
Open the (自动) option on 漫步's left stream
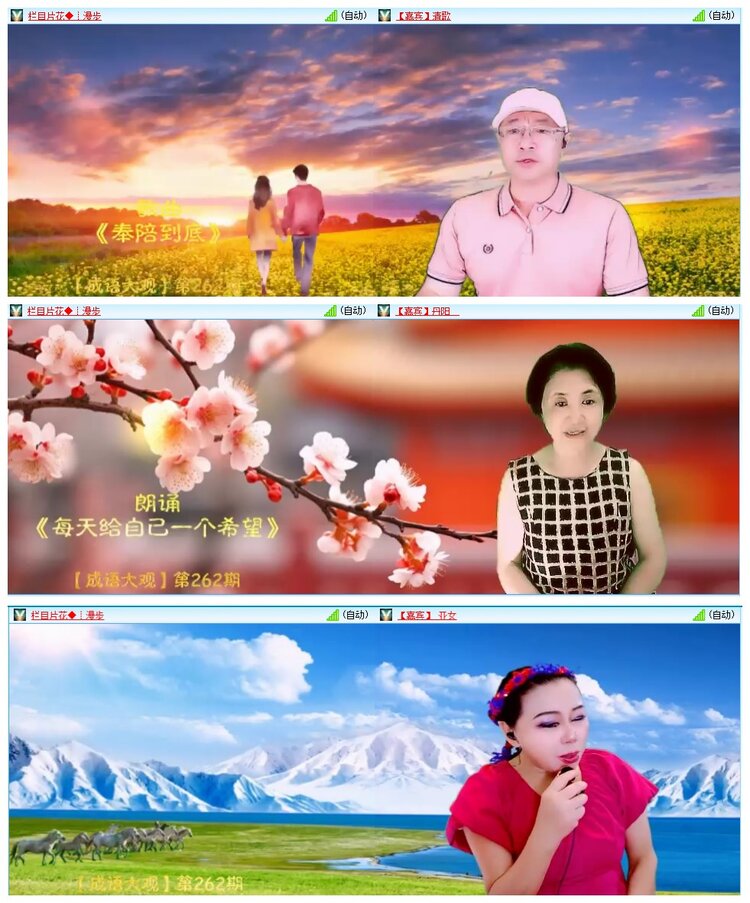point(356,16)
